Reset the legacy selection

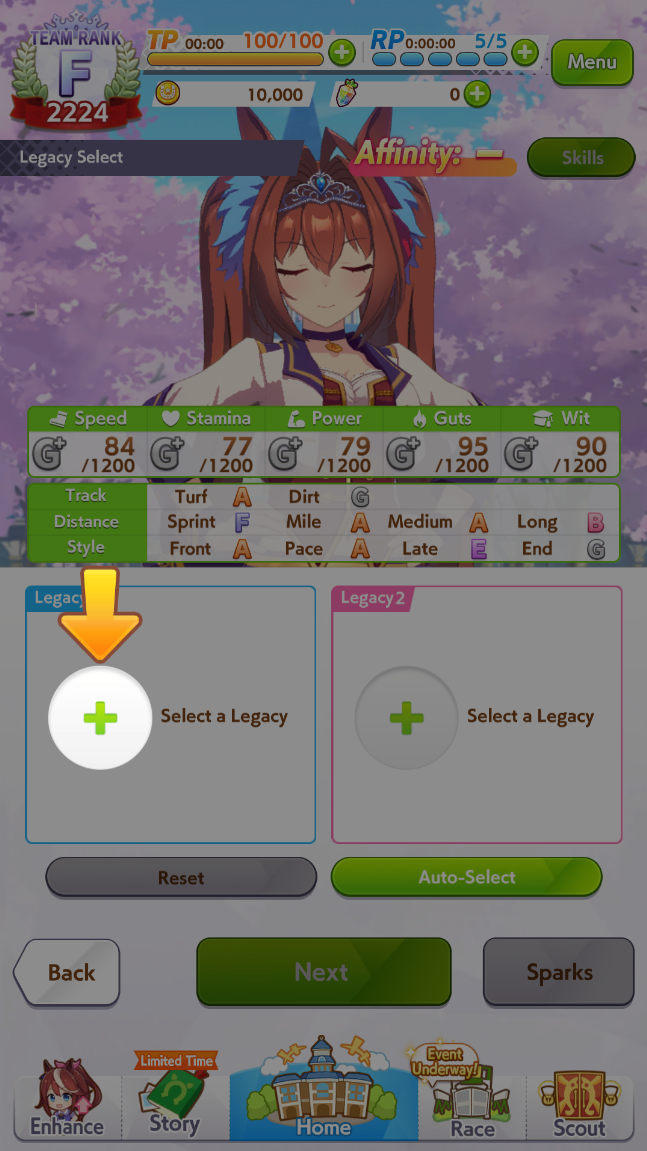pyautogui.click(x=180, y=878)
